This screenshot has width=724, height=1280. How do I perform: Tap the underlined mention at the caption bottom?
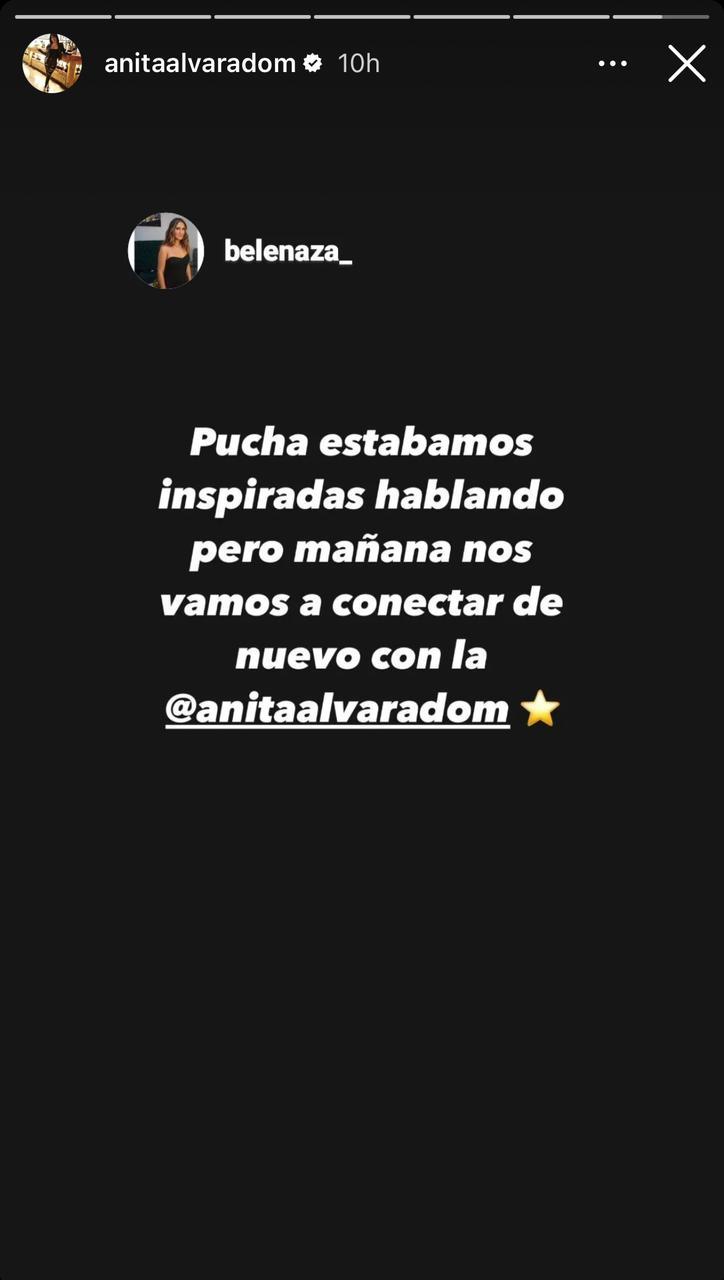pyautogui.click(x=338, y=711)
